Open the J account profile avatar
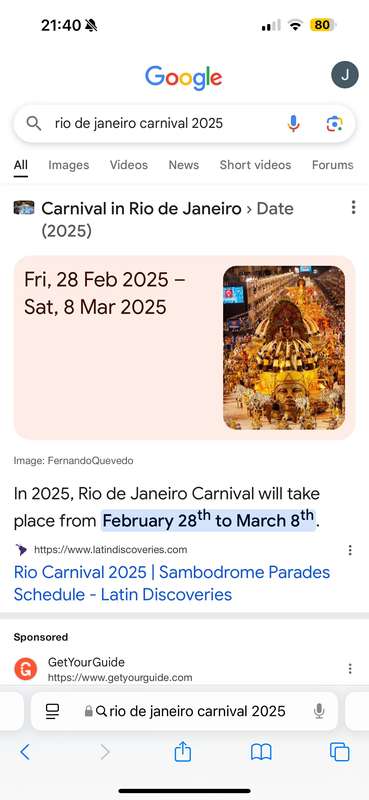Screen dimensions: 369x800 tap(345, 76)
